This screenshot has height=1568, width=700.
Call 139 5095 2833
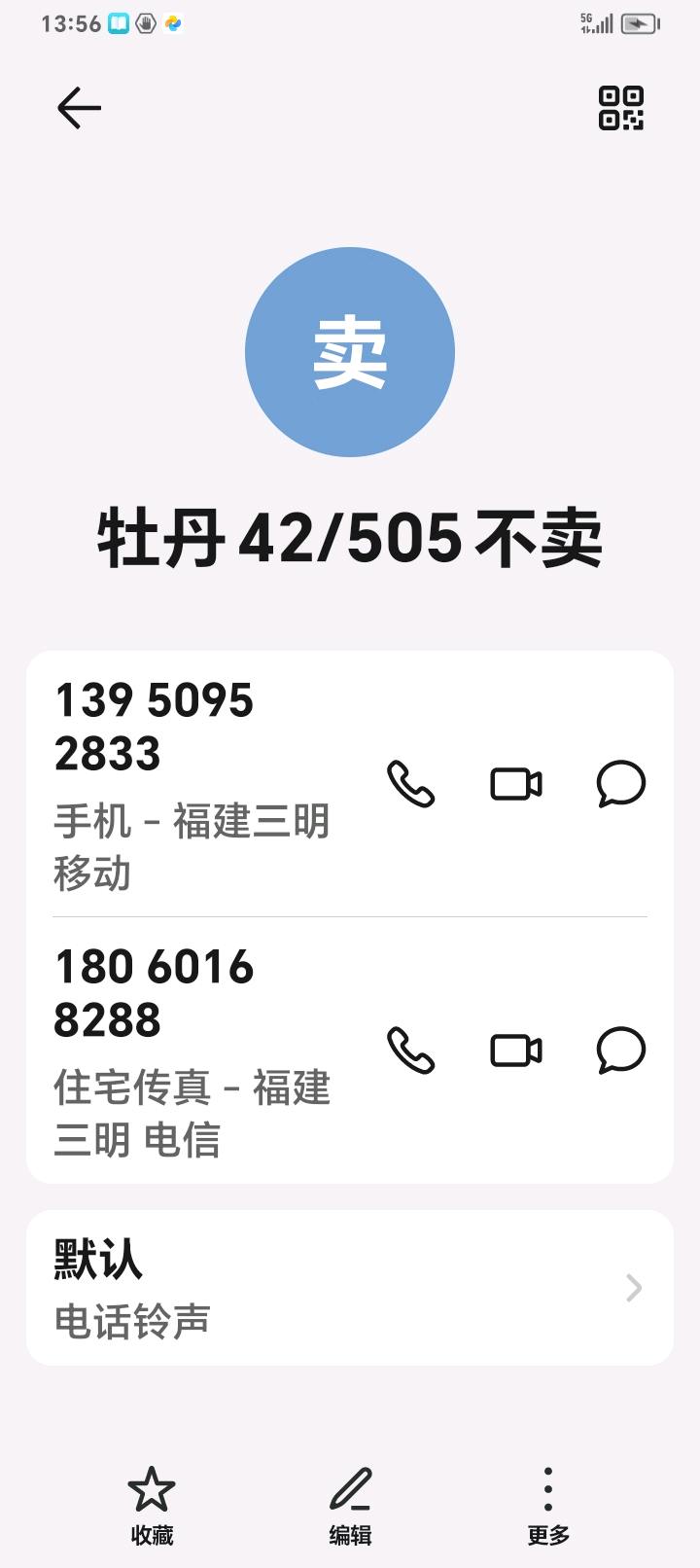[411, 784]
